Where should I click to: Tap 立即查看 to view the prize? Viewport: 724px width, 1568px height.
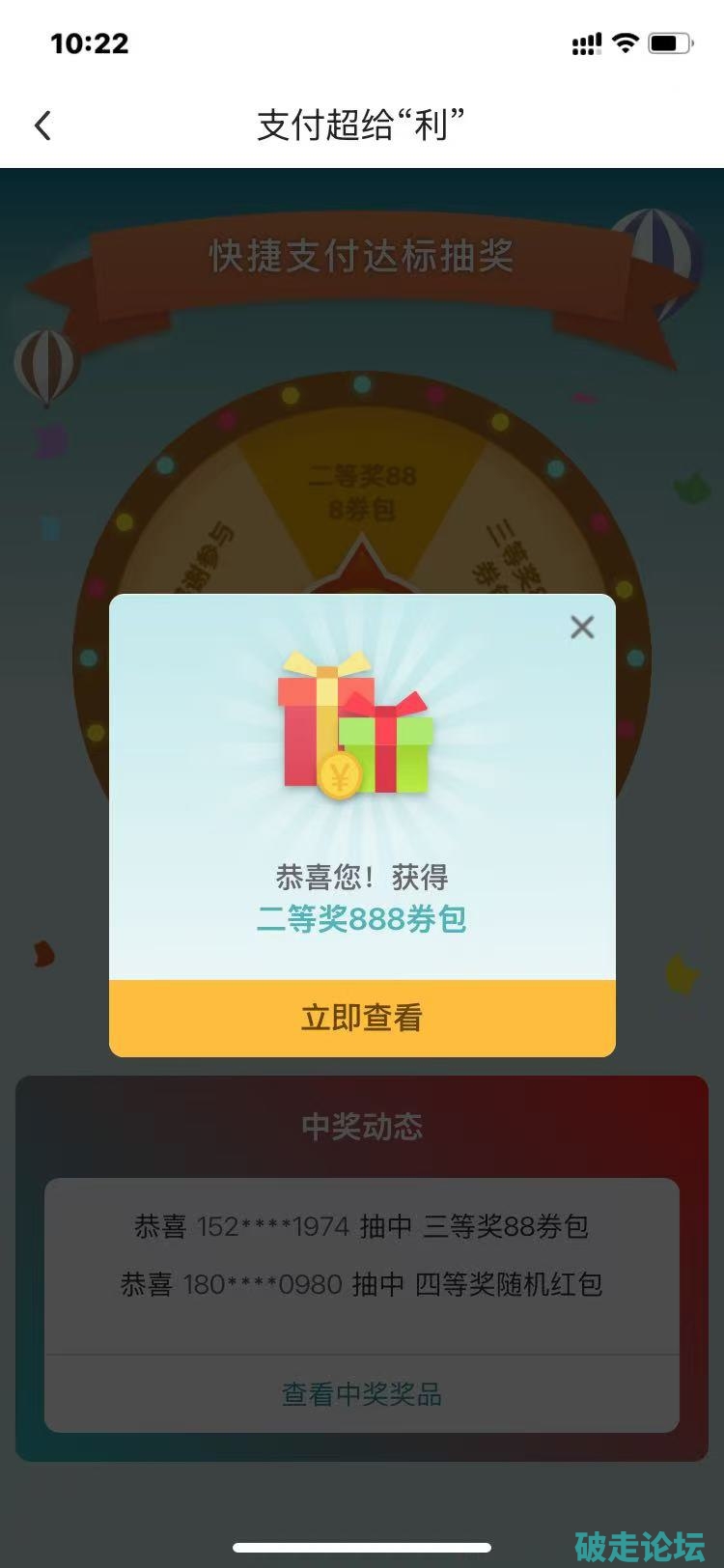362,1018
